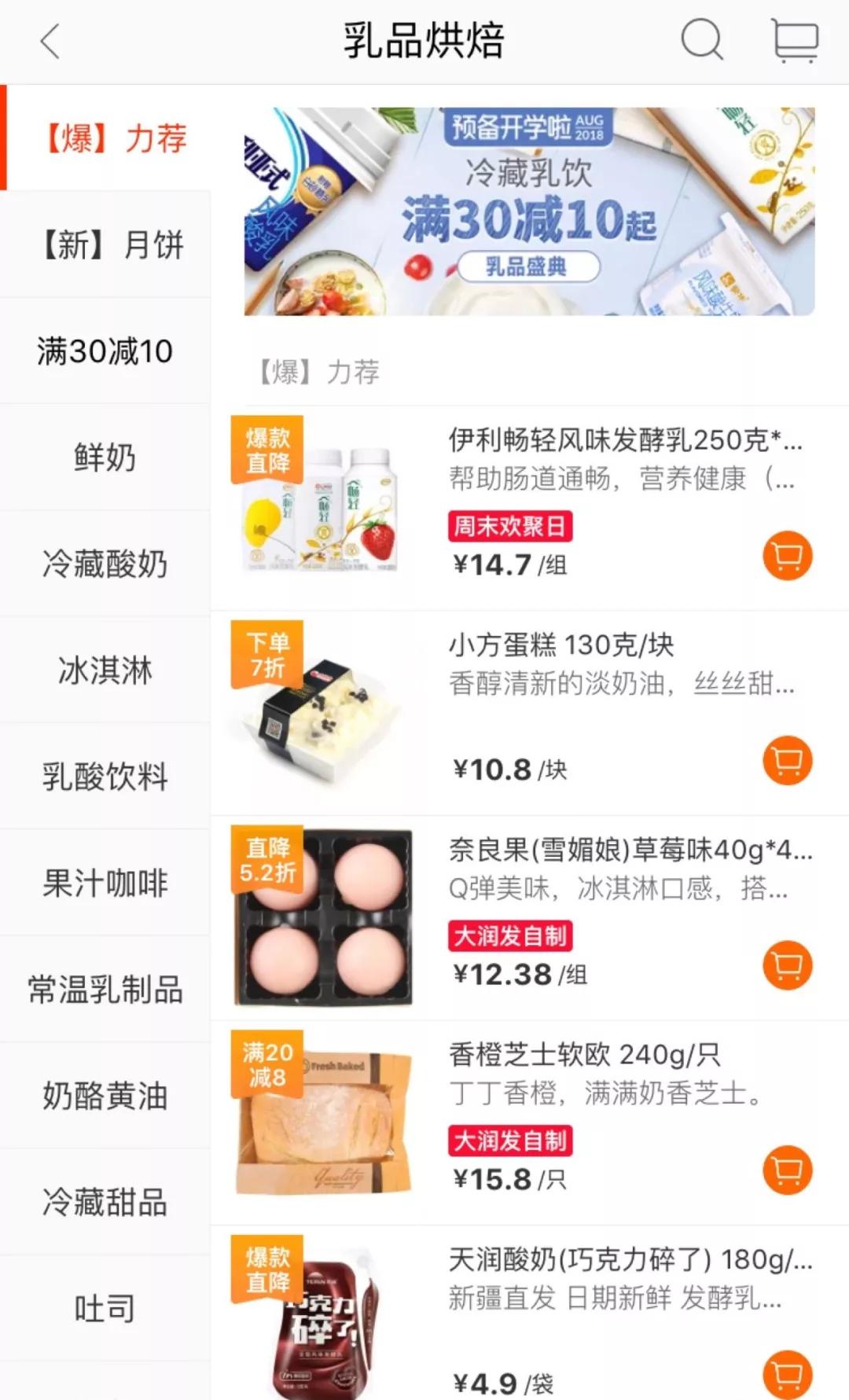The image size is (849, 1400).
Task: Tap the 周末欢聚日 red tag label
Action: coord(510,525)
